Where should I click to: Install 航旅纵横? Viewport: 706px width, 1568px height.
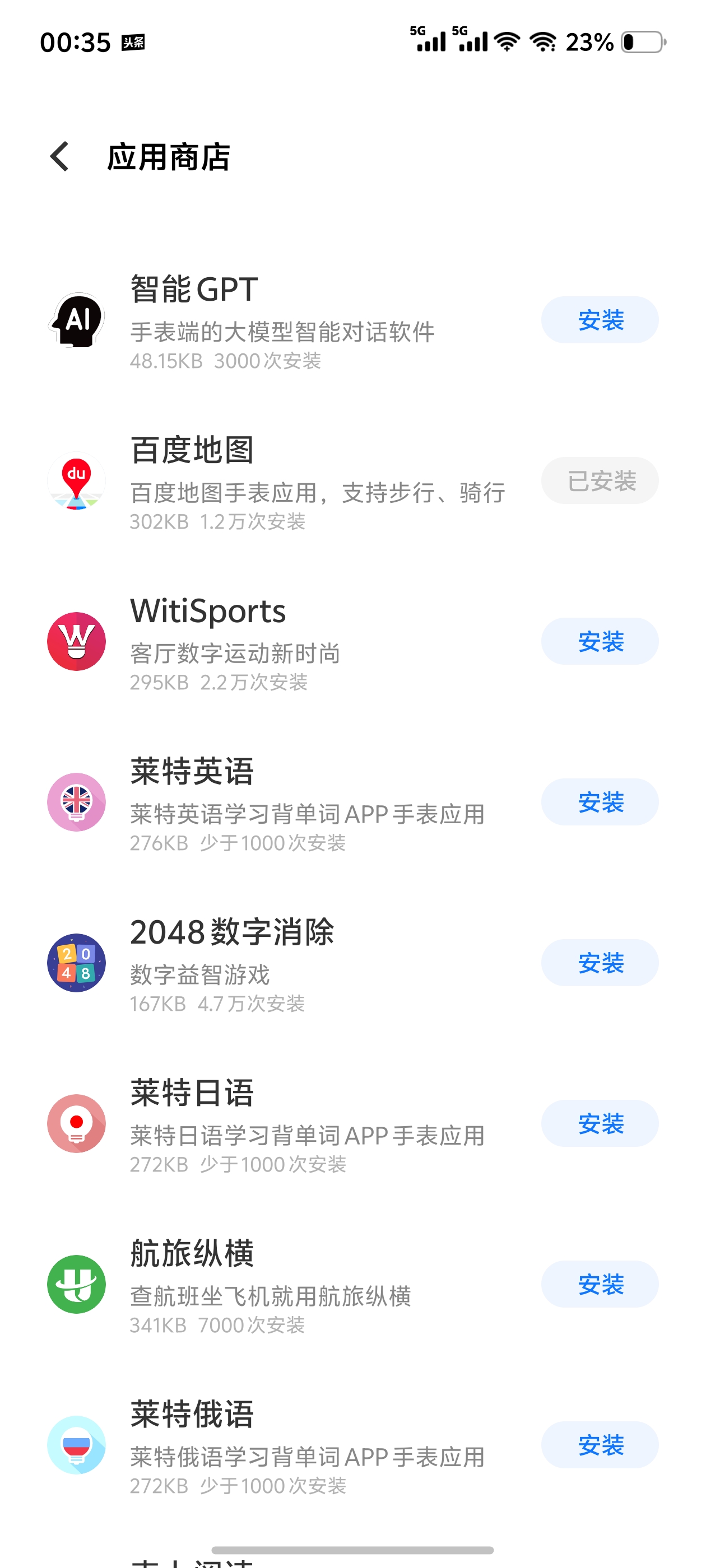click(600, 1284)
